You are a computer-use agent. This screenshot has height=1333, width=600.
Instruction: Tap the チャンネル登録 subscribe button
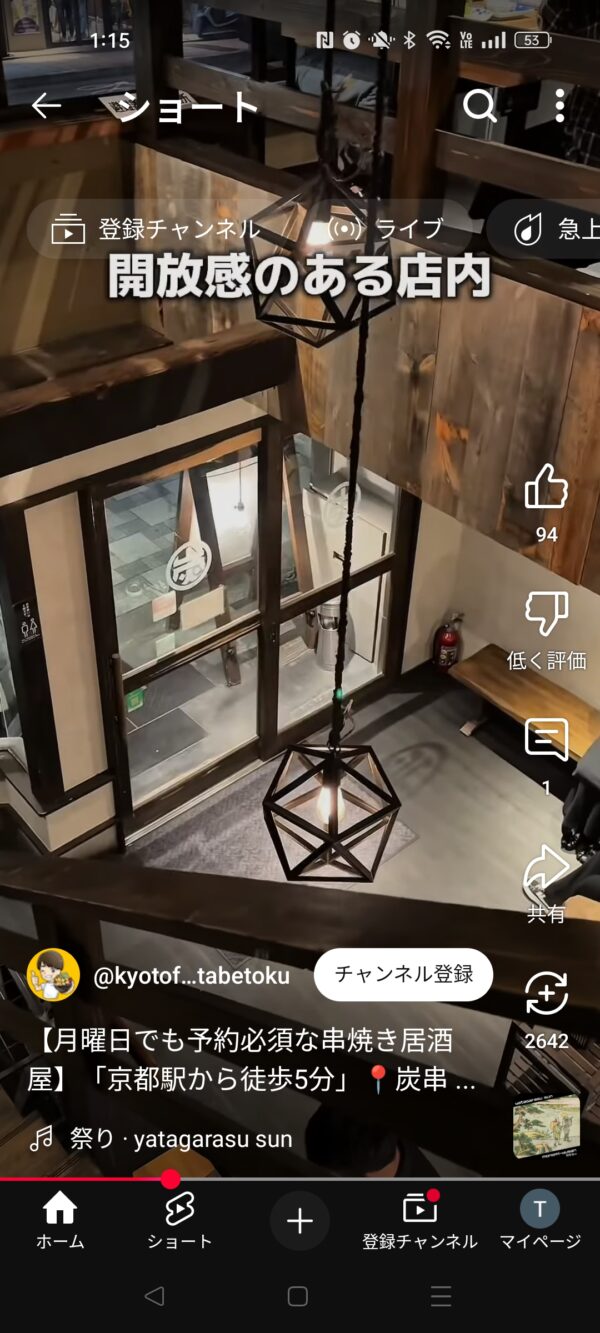403,975
